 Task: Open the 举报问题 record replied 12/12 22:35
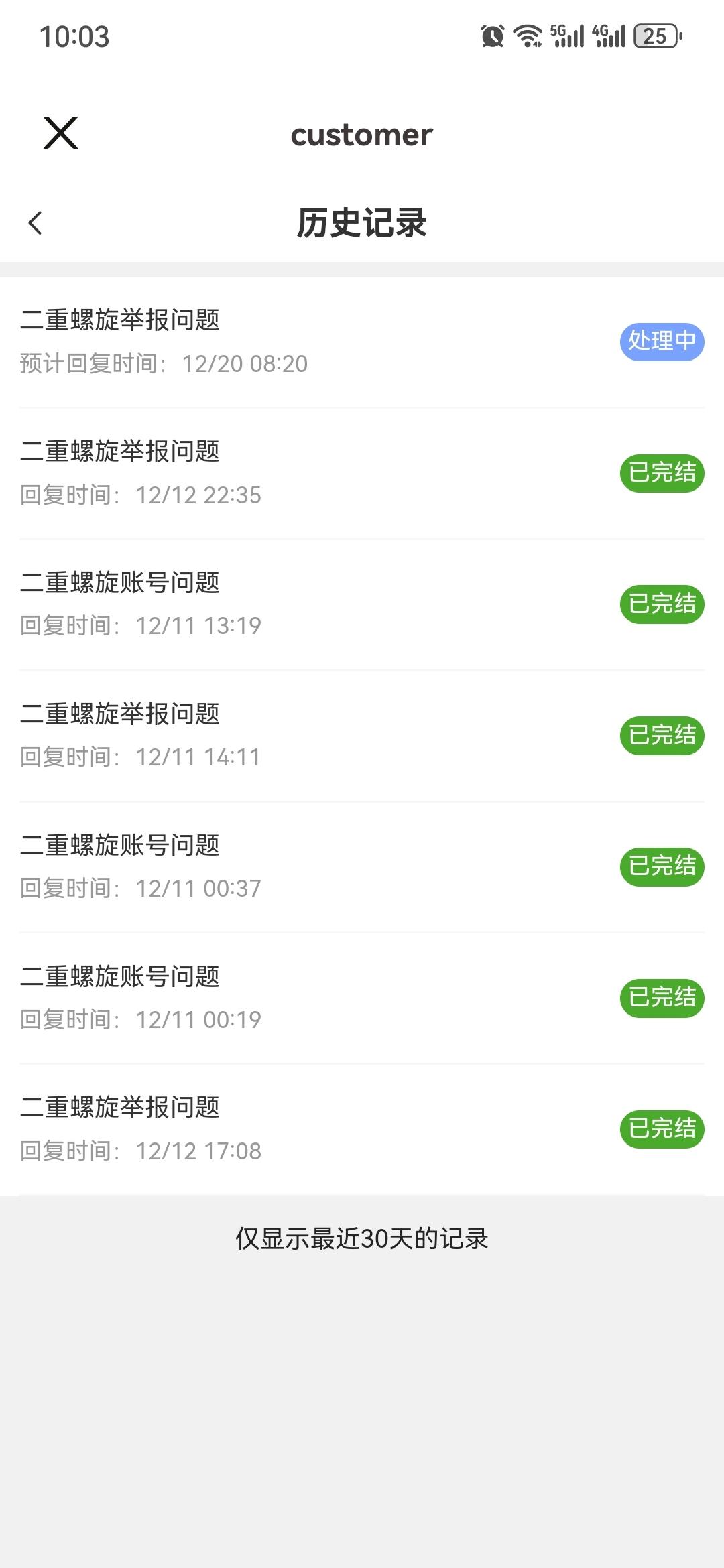(x=362, y=472)
